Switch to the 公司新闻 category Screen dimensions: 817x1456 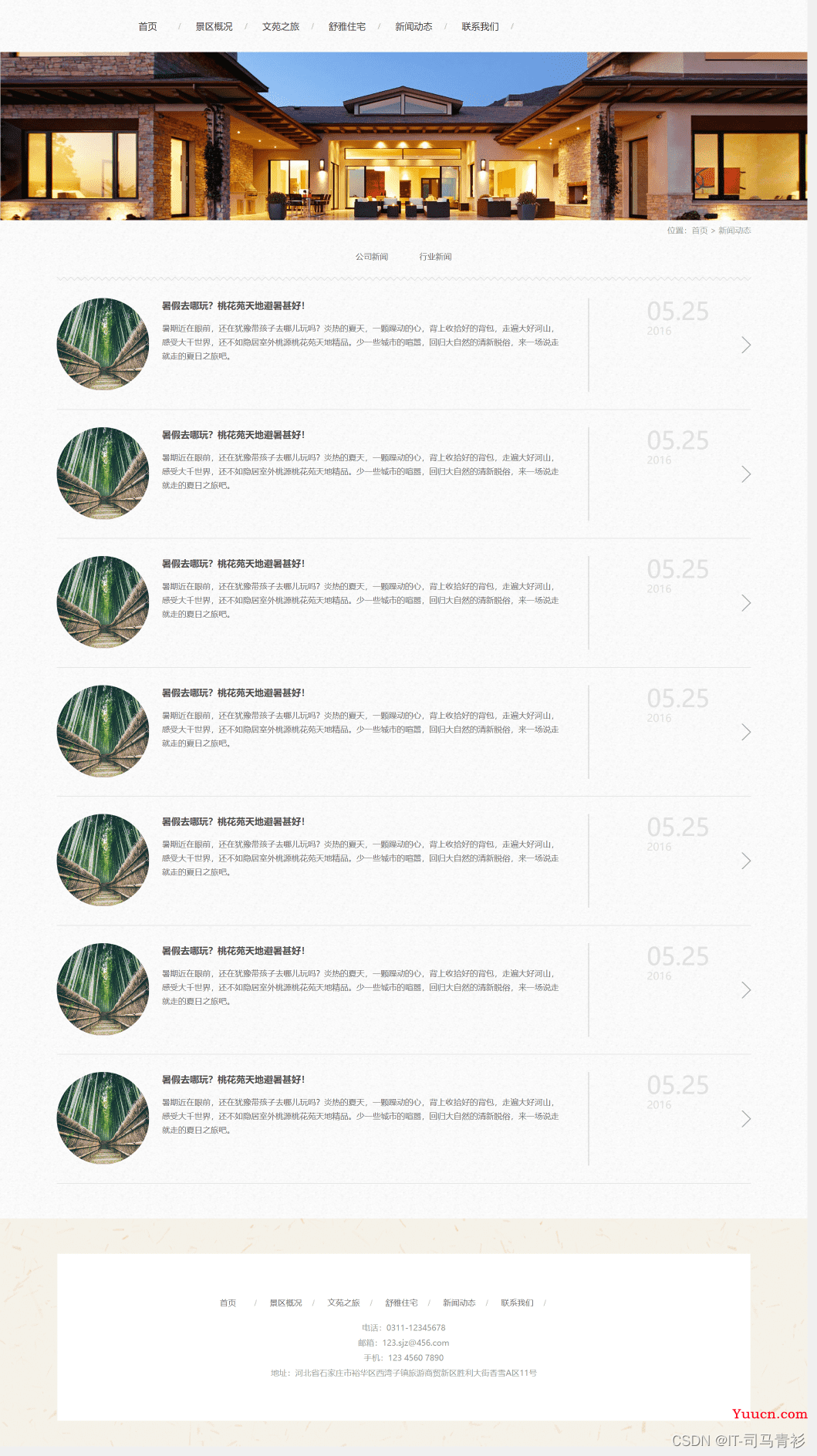pos(371,257)
